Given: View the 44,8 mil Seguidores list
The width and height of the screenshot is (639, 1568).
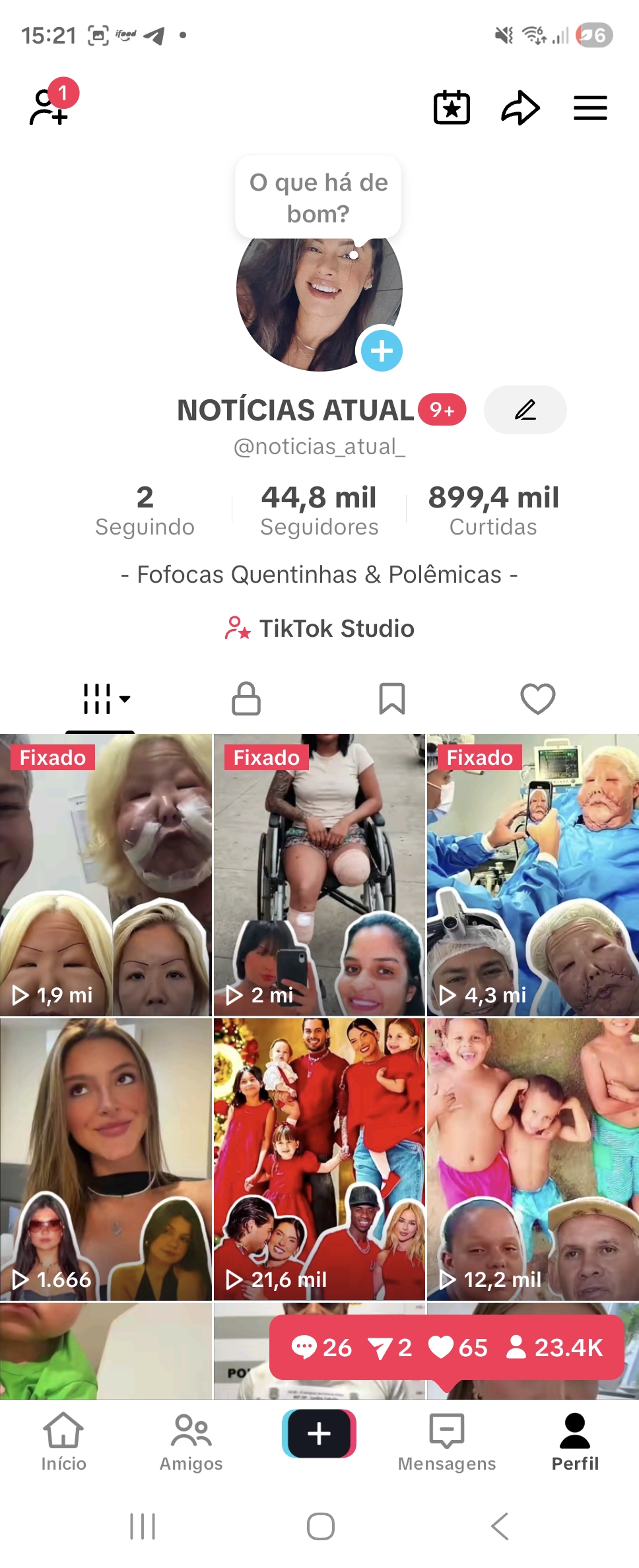Looking at the screenshot, I should [x=319, y=510].
